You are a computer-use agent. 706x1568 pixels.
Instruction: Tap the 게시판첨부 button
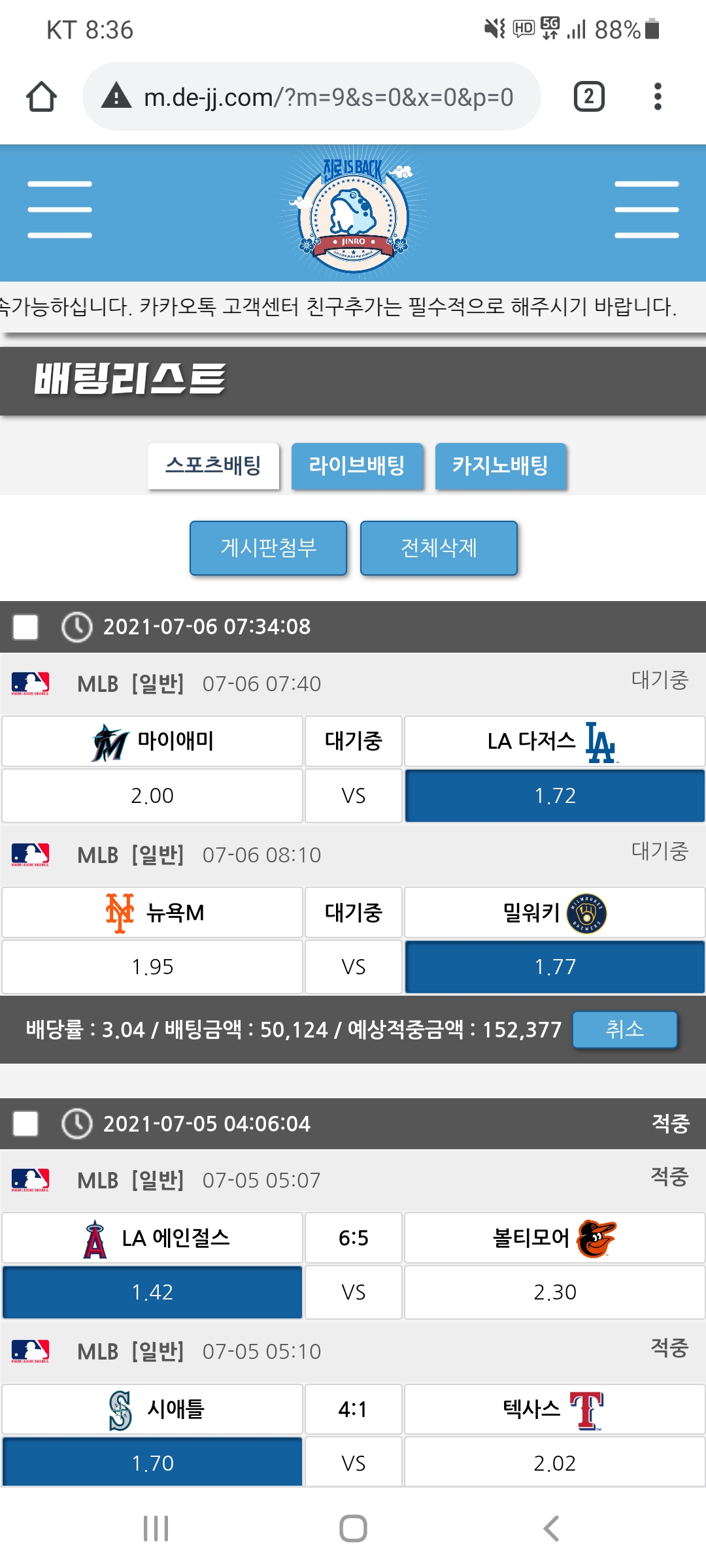(268, 547)
